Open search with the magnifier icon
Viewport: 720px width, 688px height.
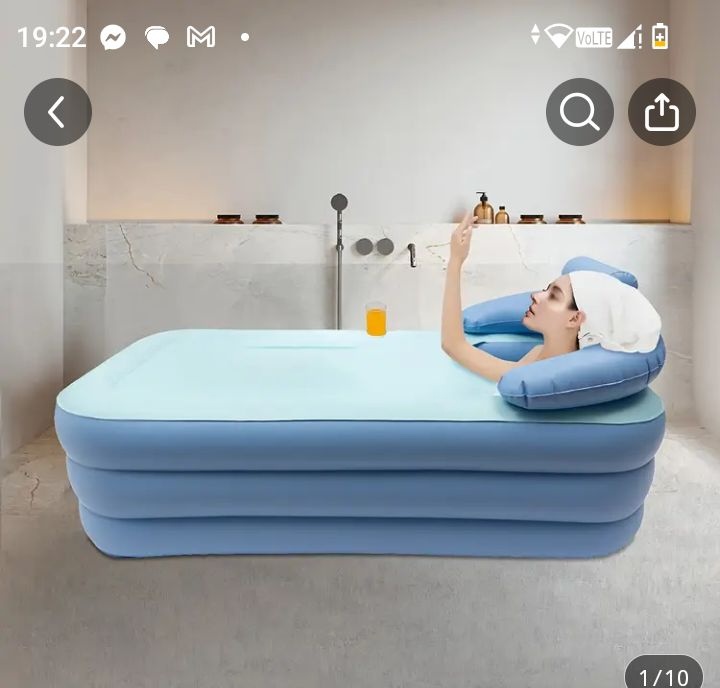pos(580,112)
